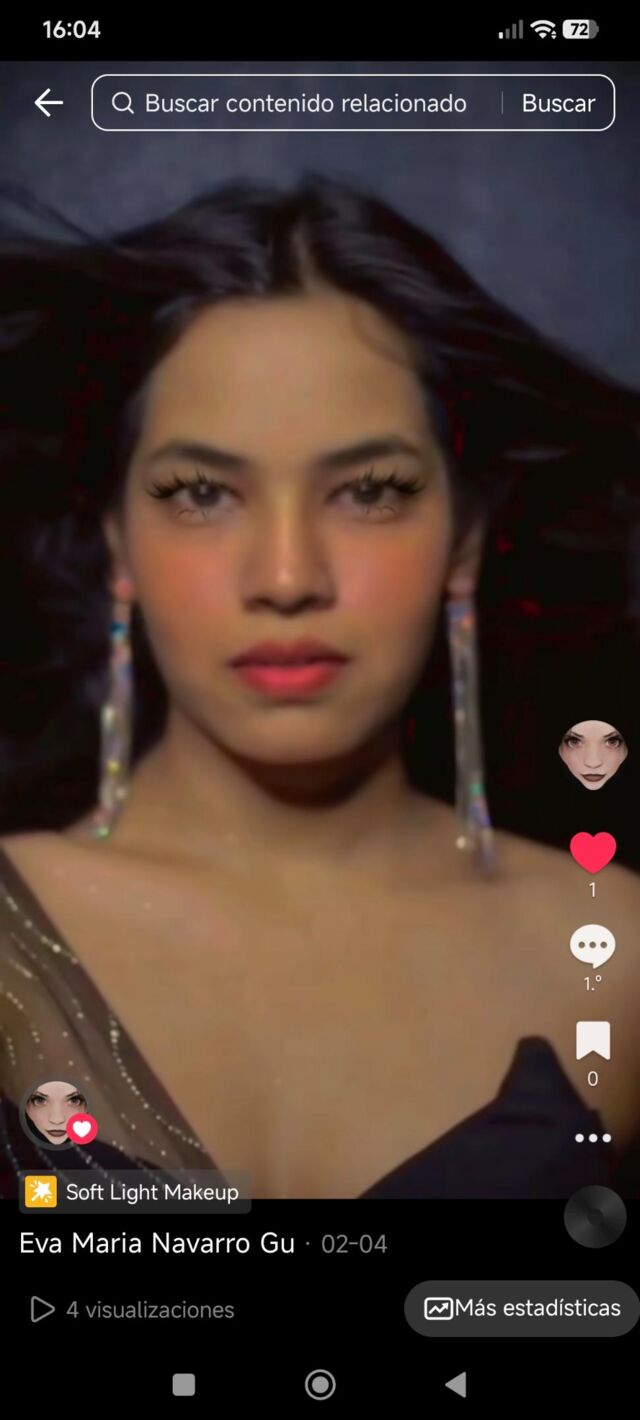The image size is (640, 1420).
Task: Open the comments bubble
Action: (x=592, y=946)
